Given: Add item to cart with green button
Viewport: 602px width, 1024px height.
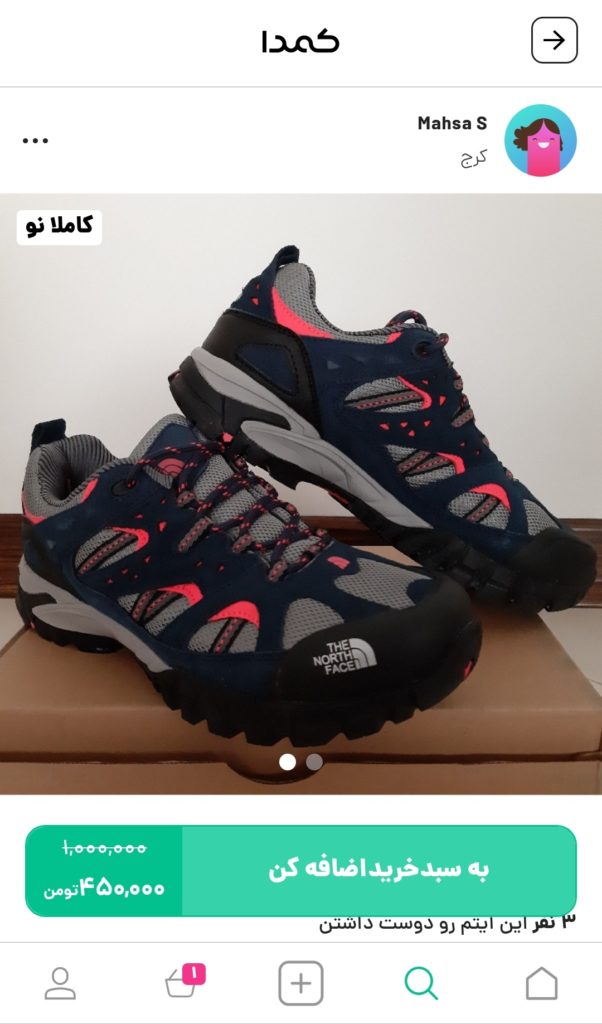Looking at the screenshot, I should pos(378,869).
